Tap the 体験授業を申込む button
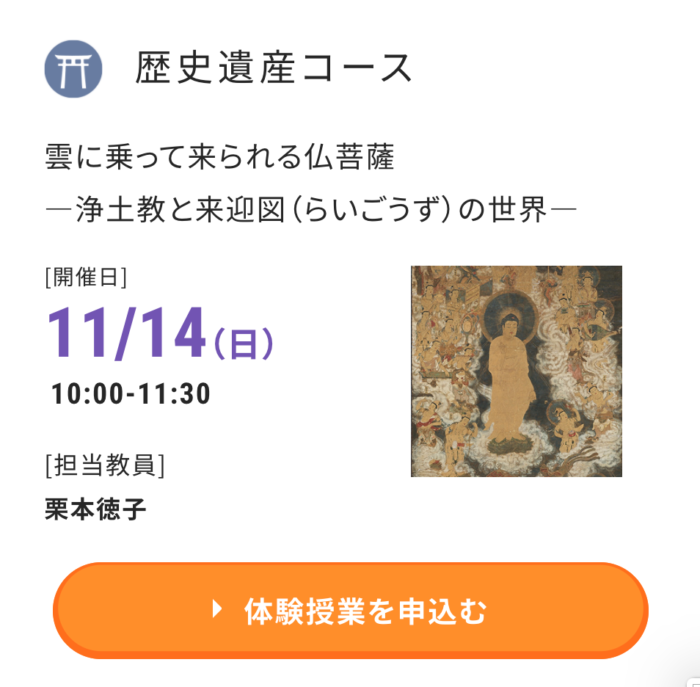 pos(350,611)
